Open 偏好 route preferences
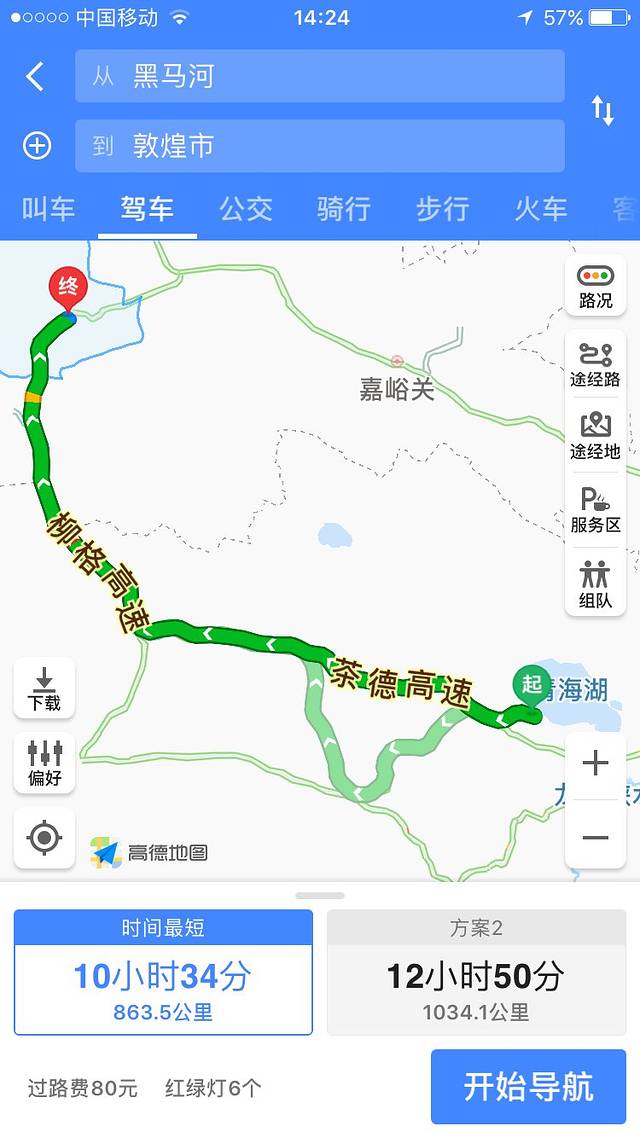 tap(44, 762)
